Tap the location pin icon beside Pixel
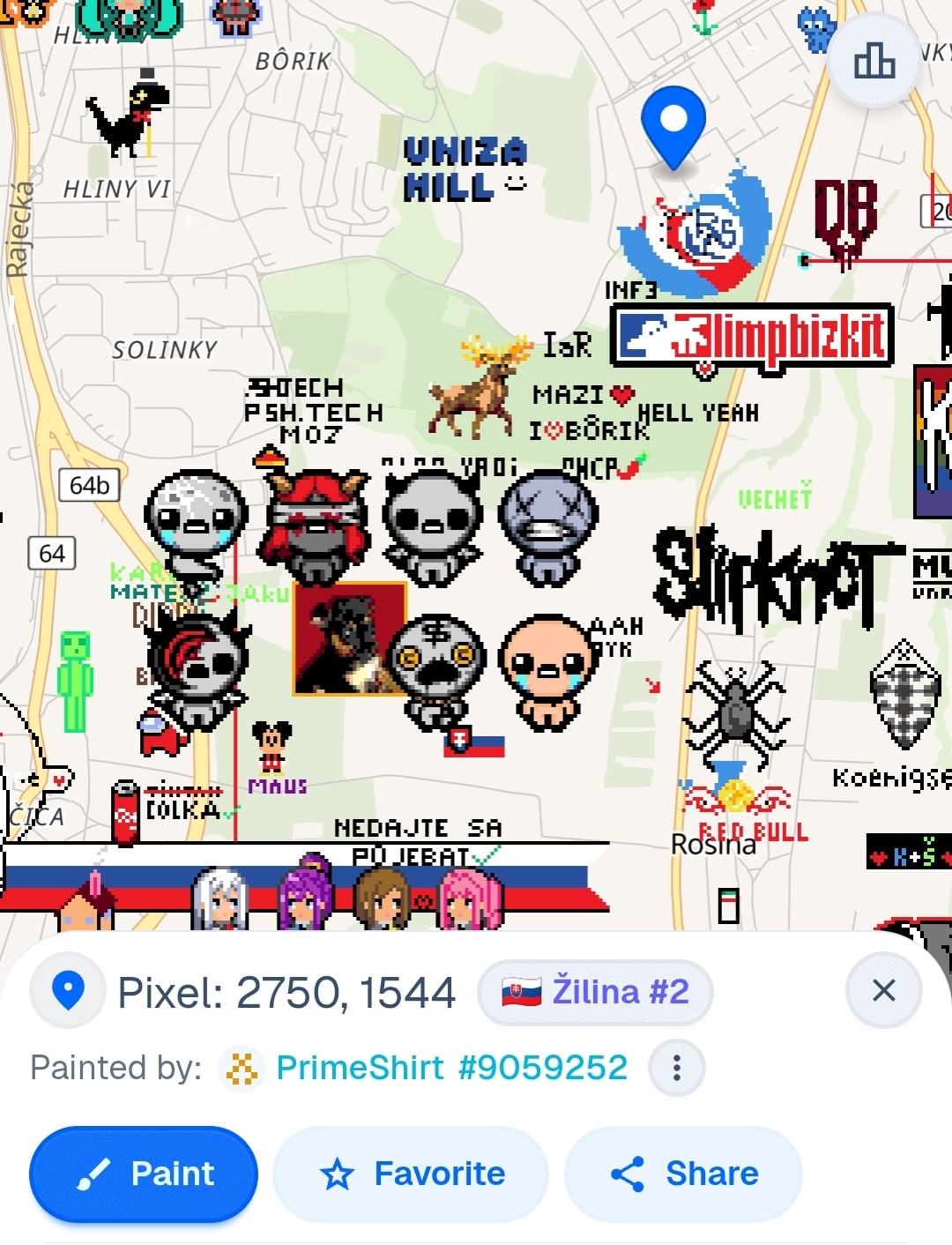The image size is (952, 1245). [68, 991]
